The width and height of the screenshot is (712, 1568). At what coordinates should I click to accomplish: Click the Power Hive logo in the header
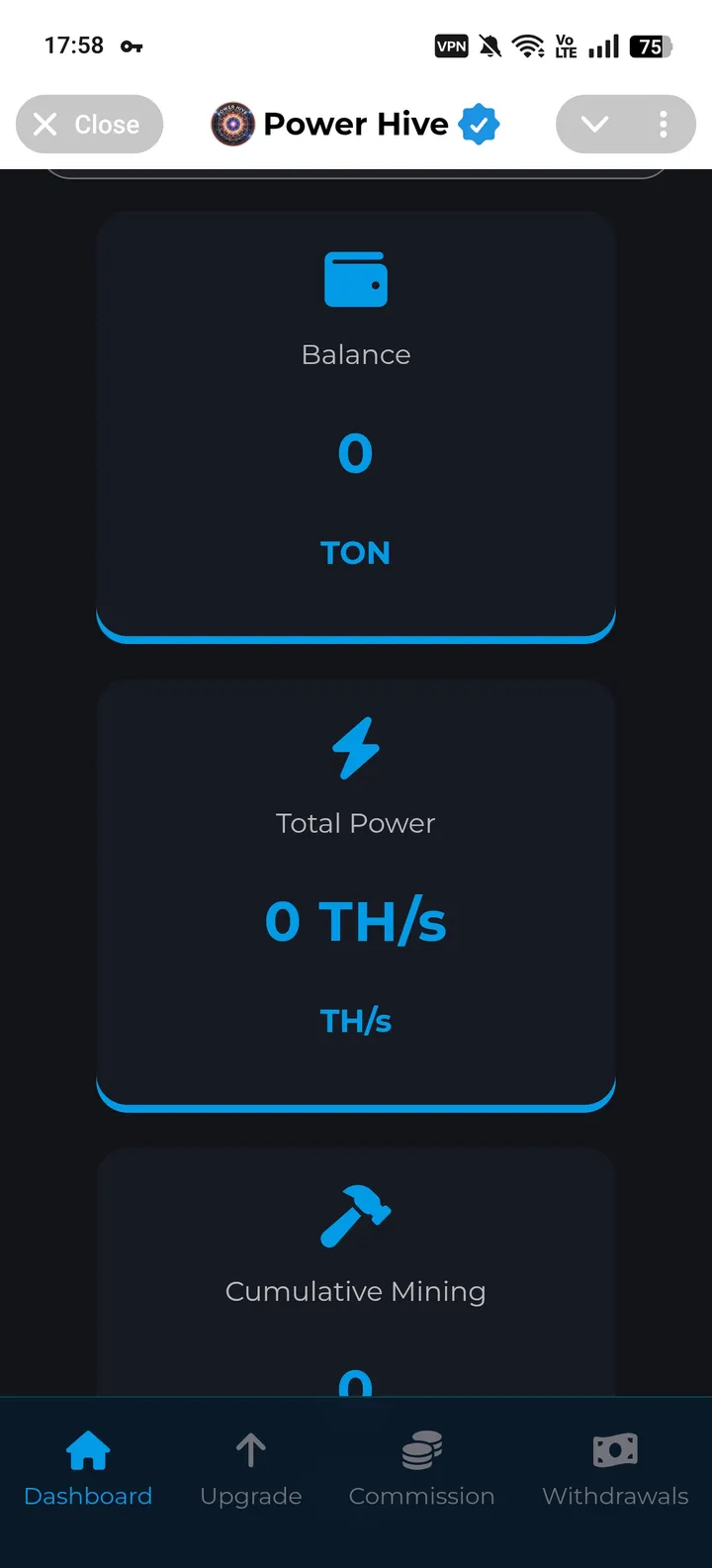231,124
